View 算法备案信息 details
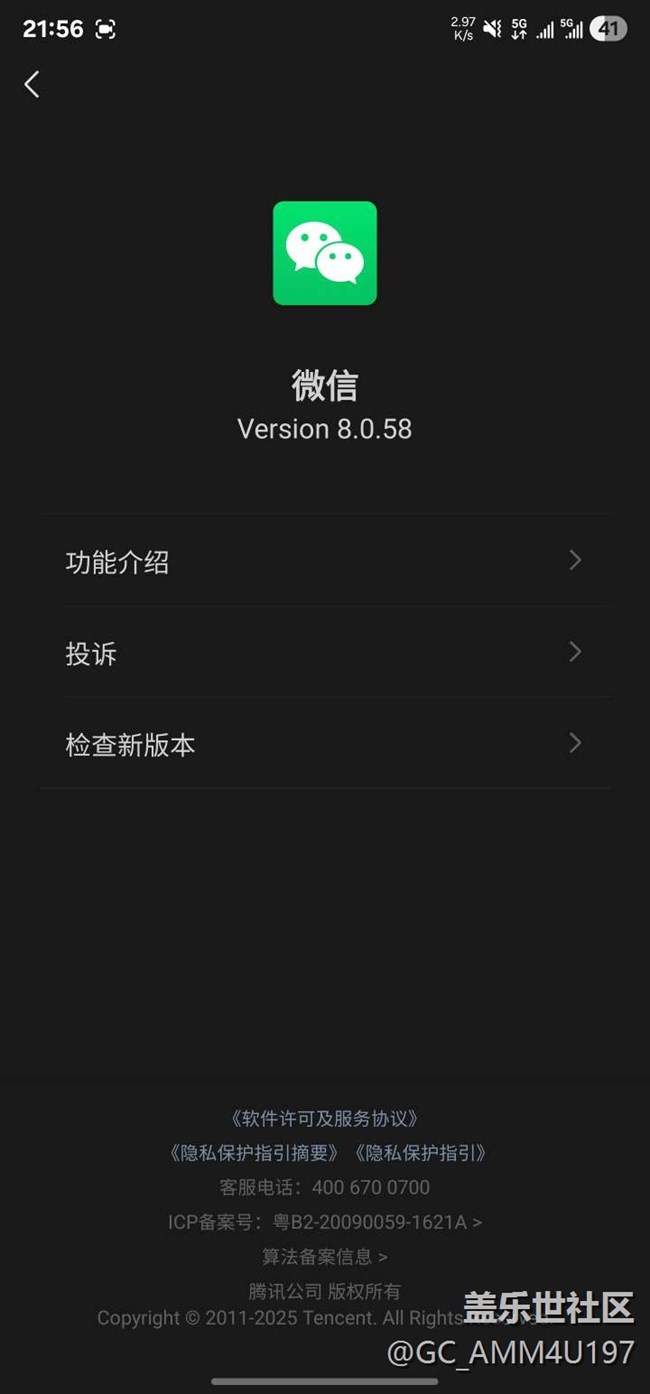 (x=324, y=1256)
